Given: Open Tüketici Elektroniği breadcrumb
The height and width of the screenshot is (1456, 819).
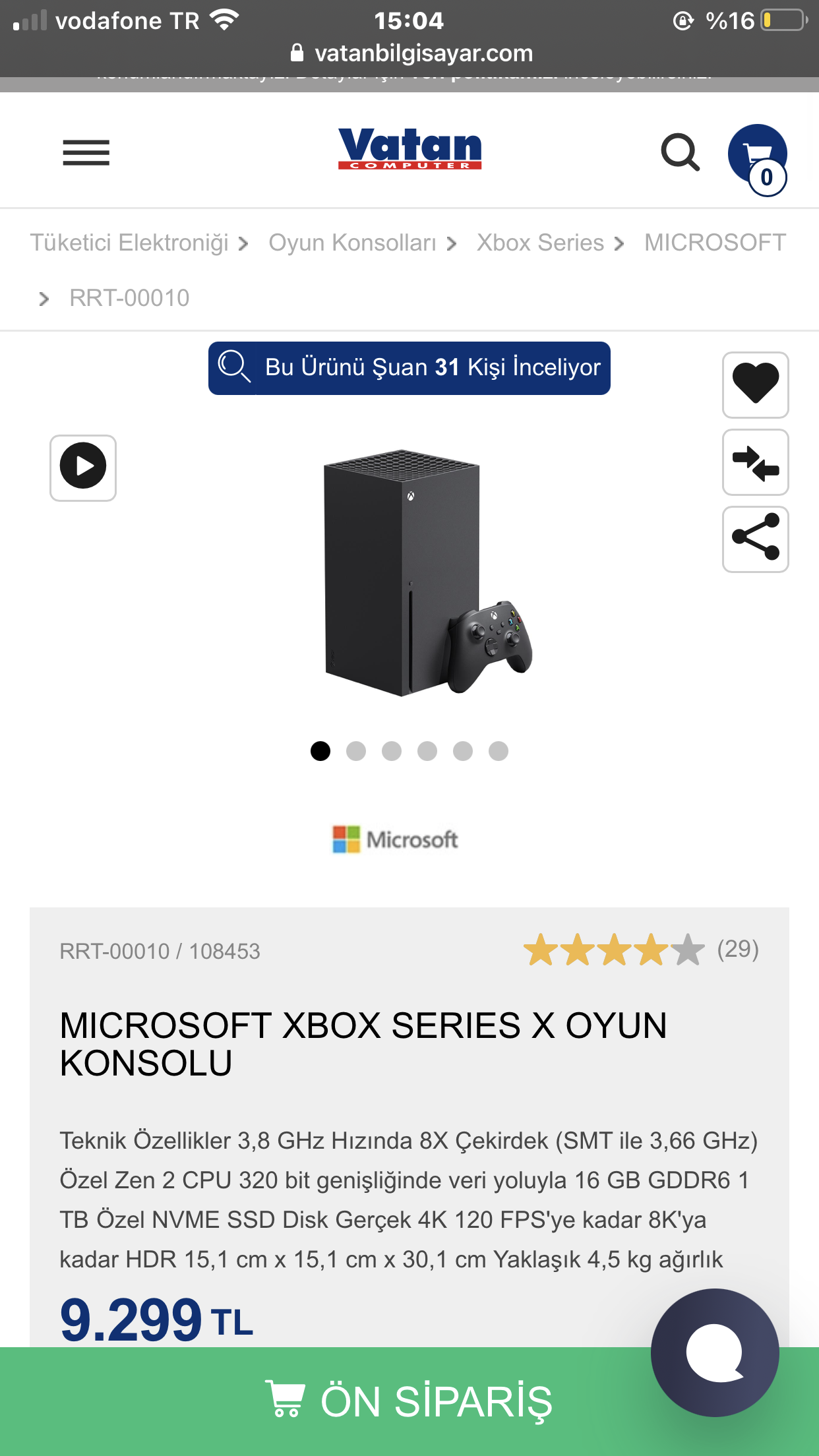Looking at the screenshot, I should 129,243.
